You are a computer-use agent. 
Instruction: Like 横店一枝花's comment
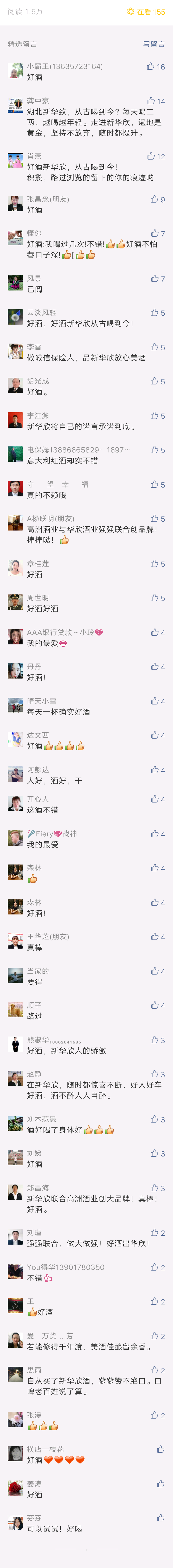(x=160, y=1449)
